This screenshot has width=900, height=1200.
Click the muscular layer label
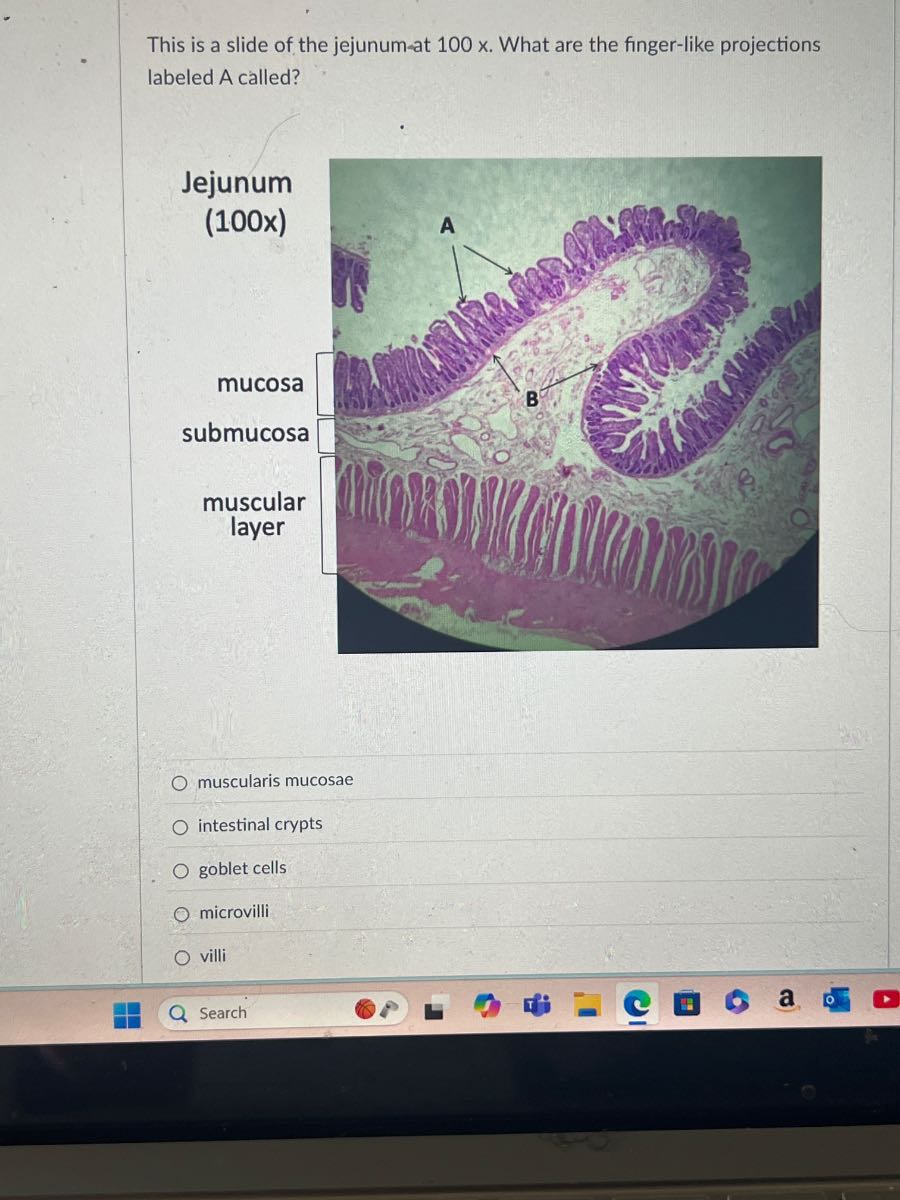[255, 515]
